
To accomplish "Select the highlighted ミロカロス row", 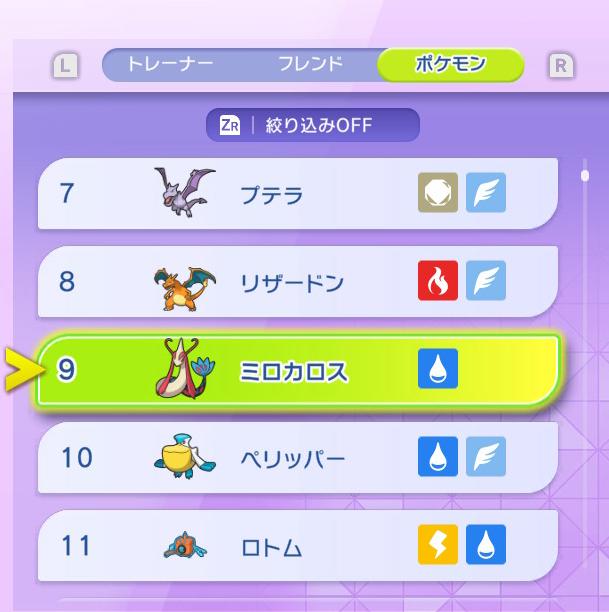I will coord(297,371).
